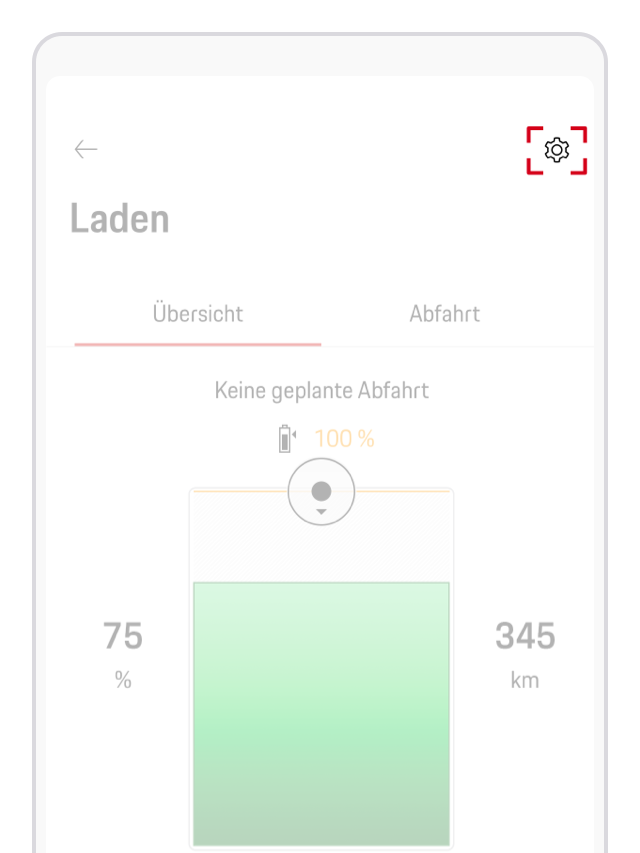Tap the charge target slider handle

coord(321,493)
